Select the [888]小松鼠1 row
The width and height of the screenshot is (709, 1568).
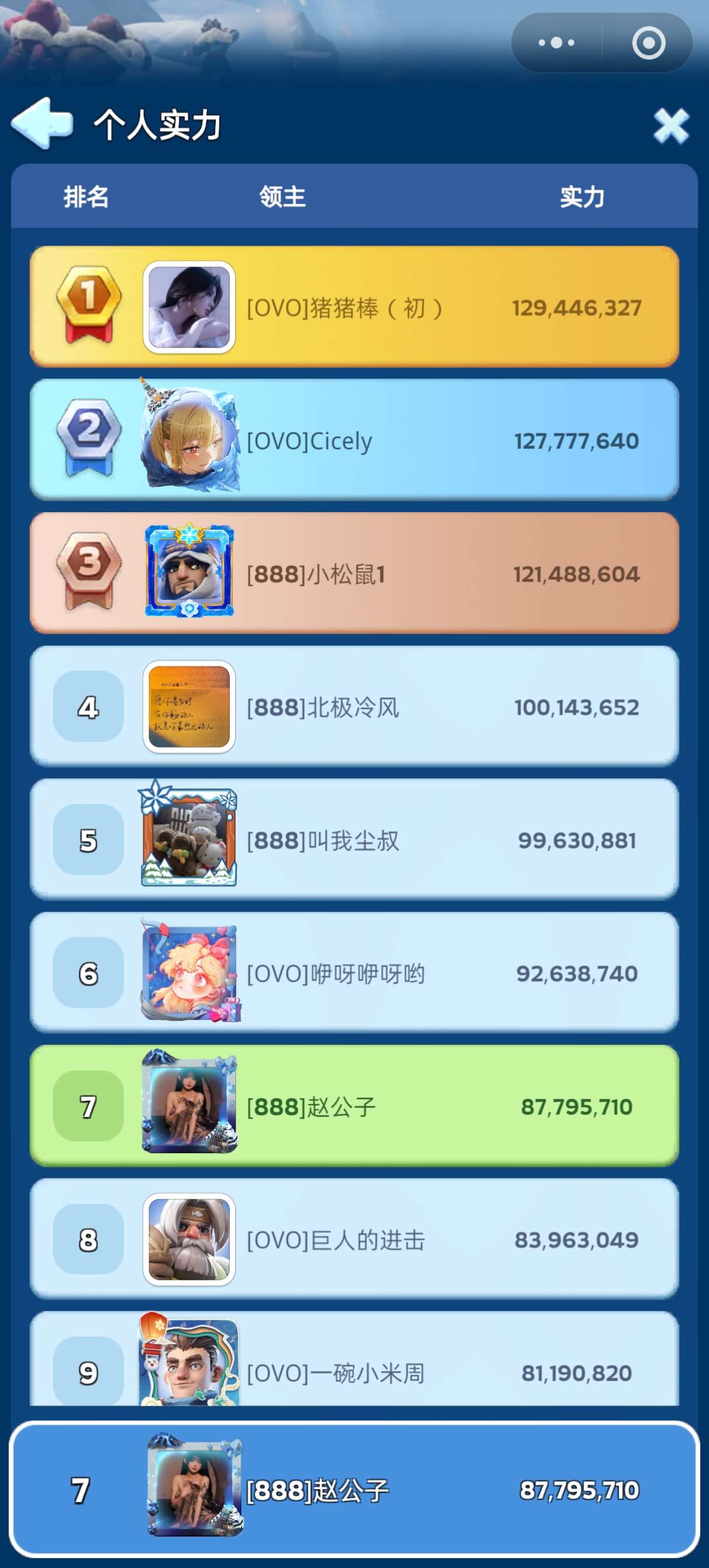coord(354,573)
